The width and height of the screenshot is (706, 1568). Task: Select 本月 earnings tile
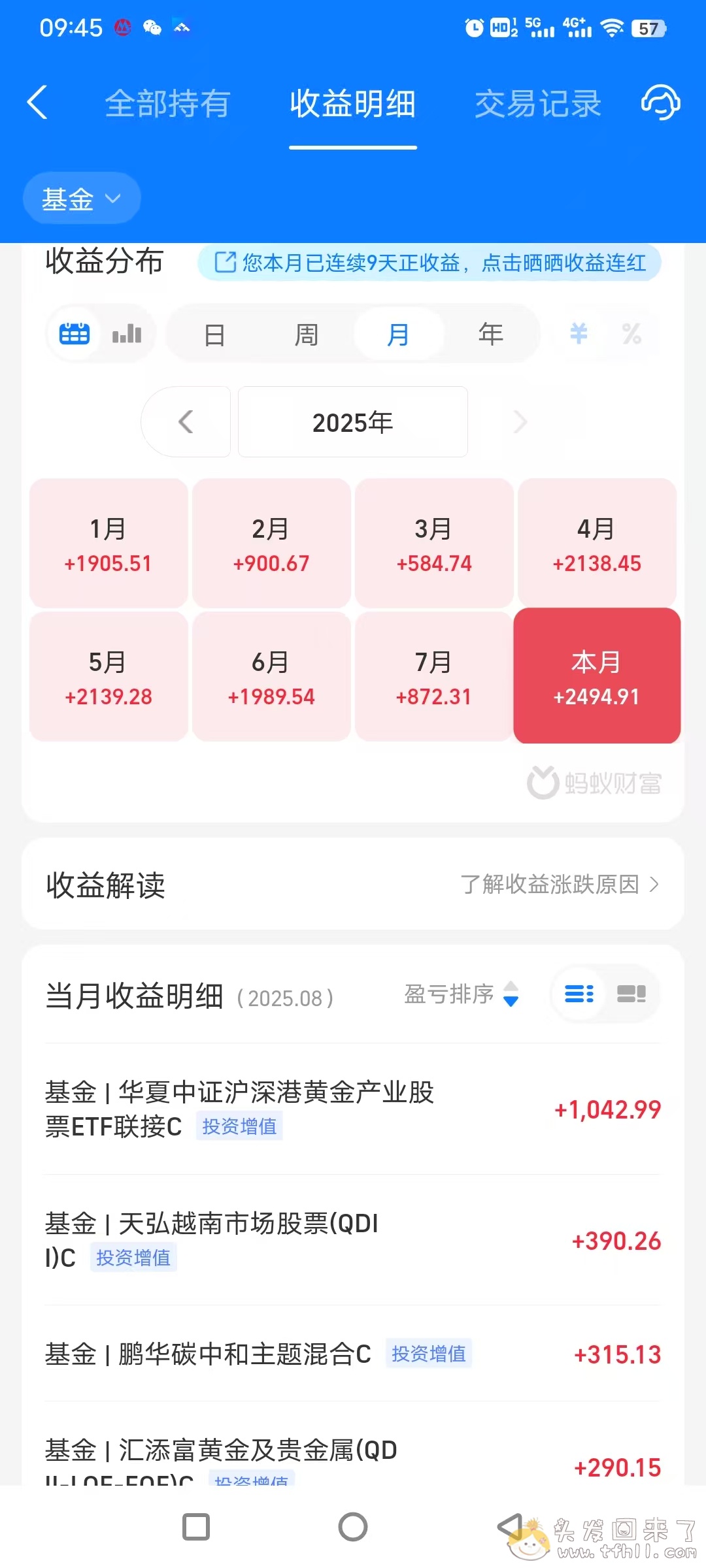click(596, 677)
